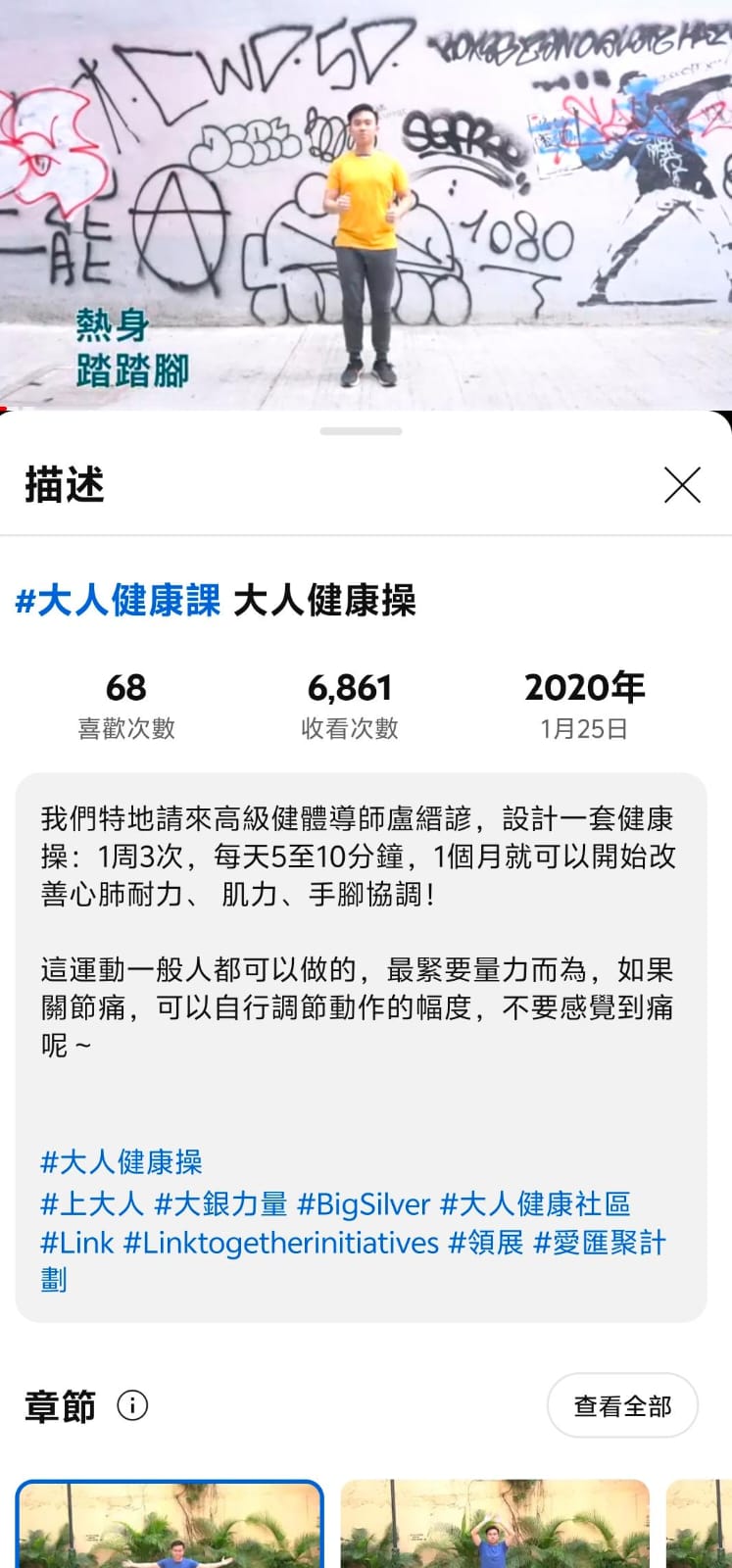
Task: Select the second chapter thumbnail
Action: pos(495,1525)
